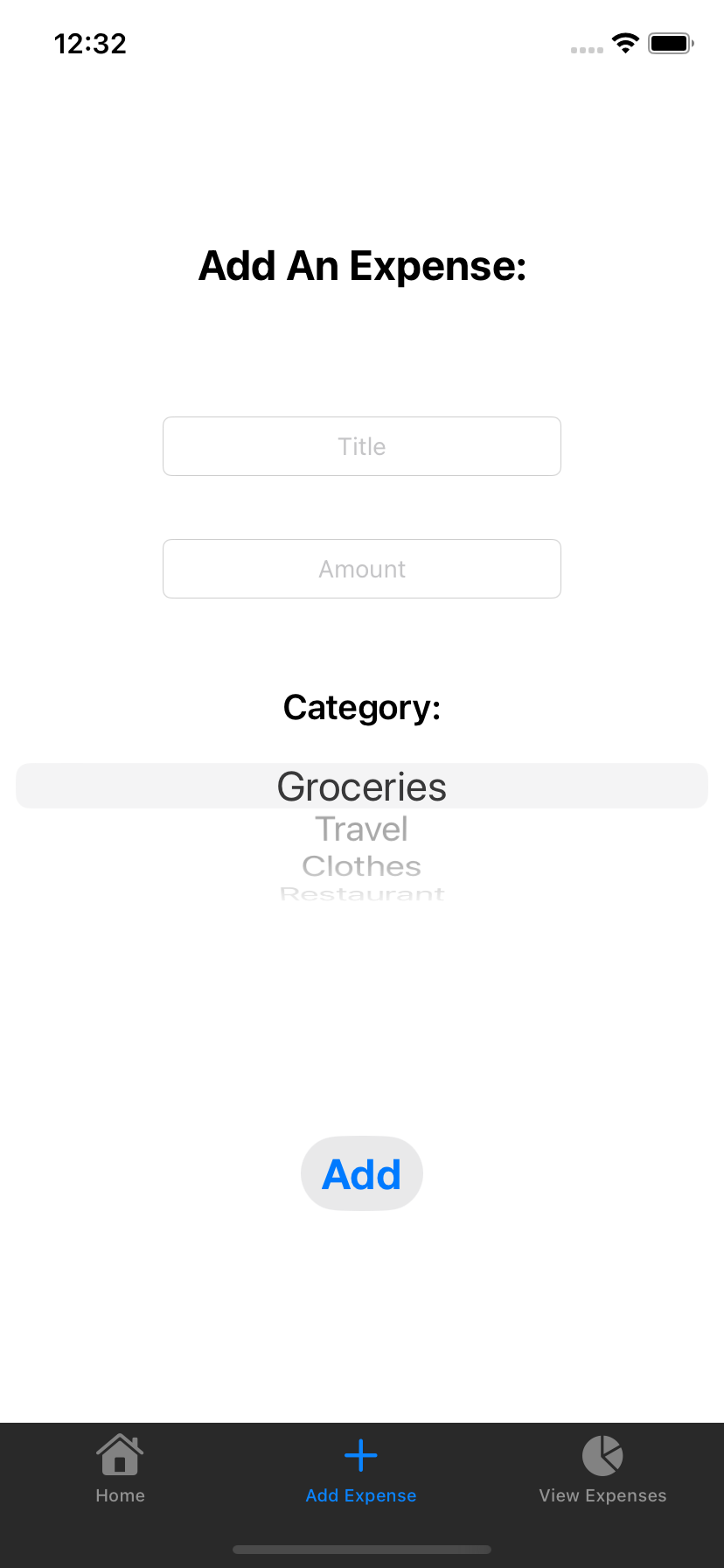Select the chart icon above View Expenses
Screen dimensions: 724x1568
[602, 1452]
